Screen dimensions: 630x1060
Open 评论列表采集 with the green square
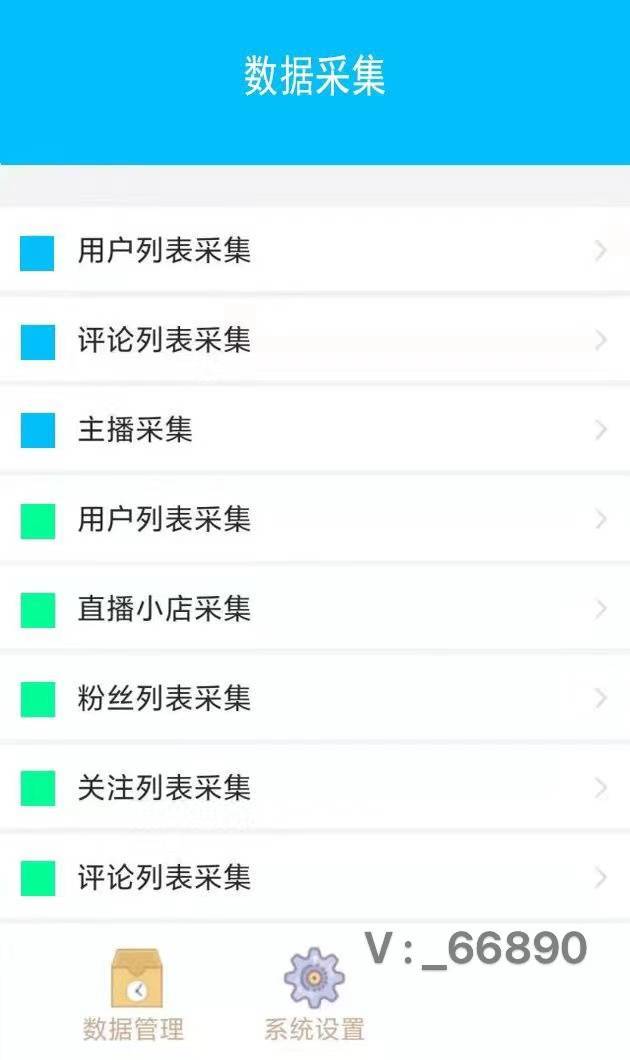tap(315, 877)
